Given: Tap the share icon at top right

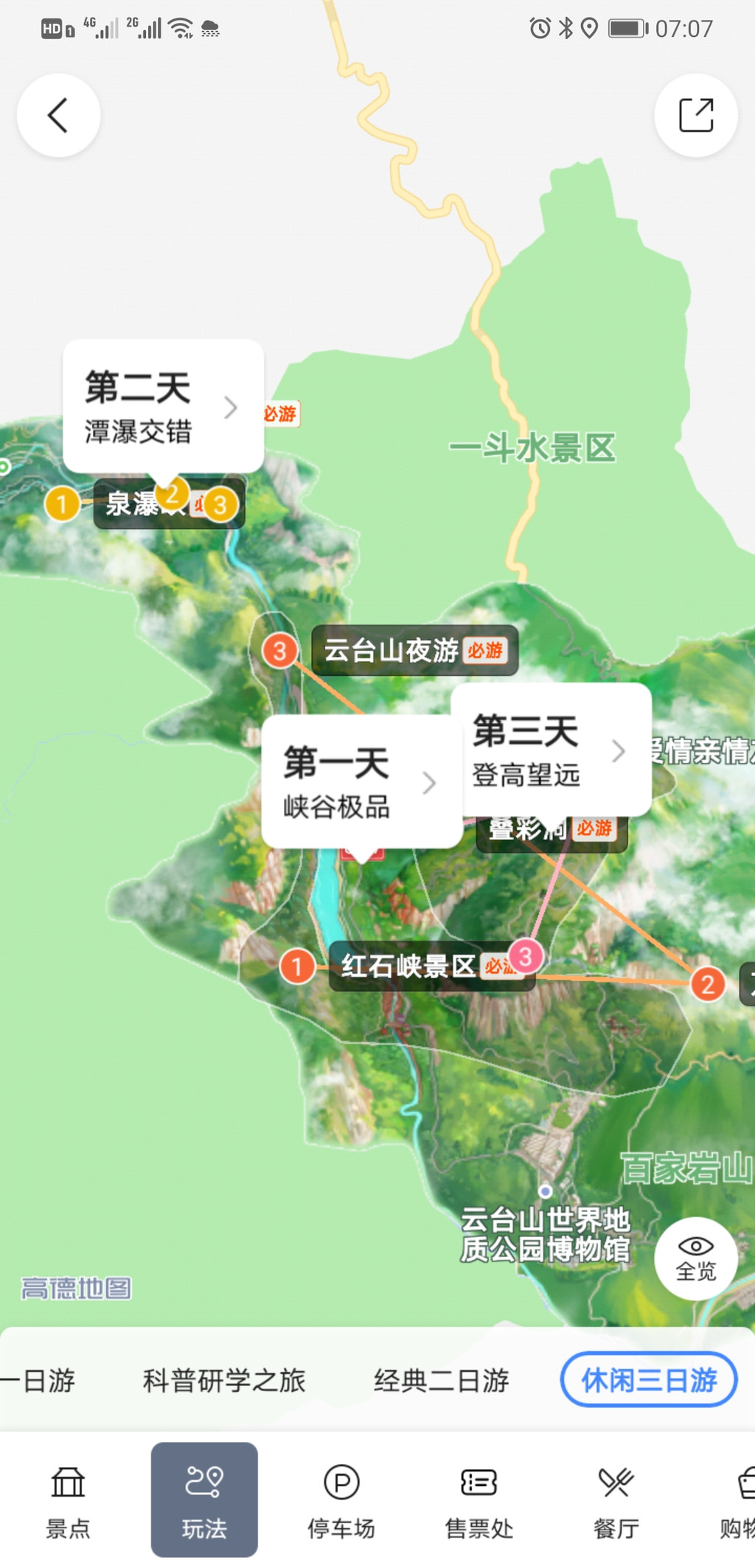Looking at the screenshot, I should (696, 115).
